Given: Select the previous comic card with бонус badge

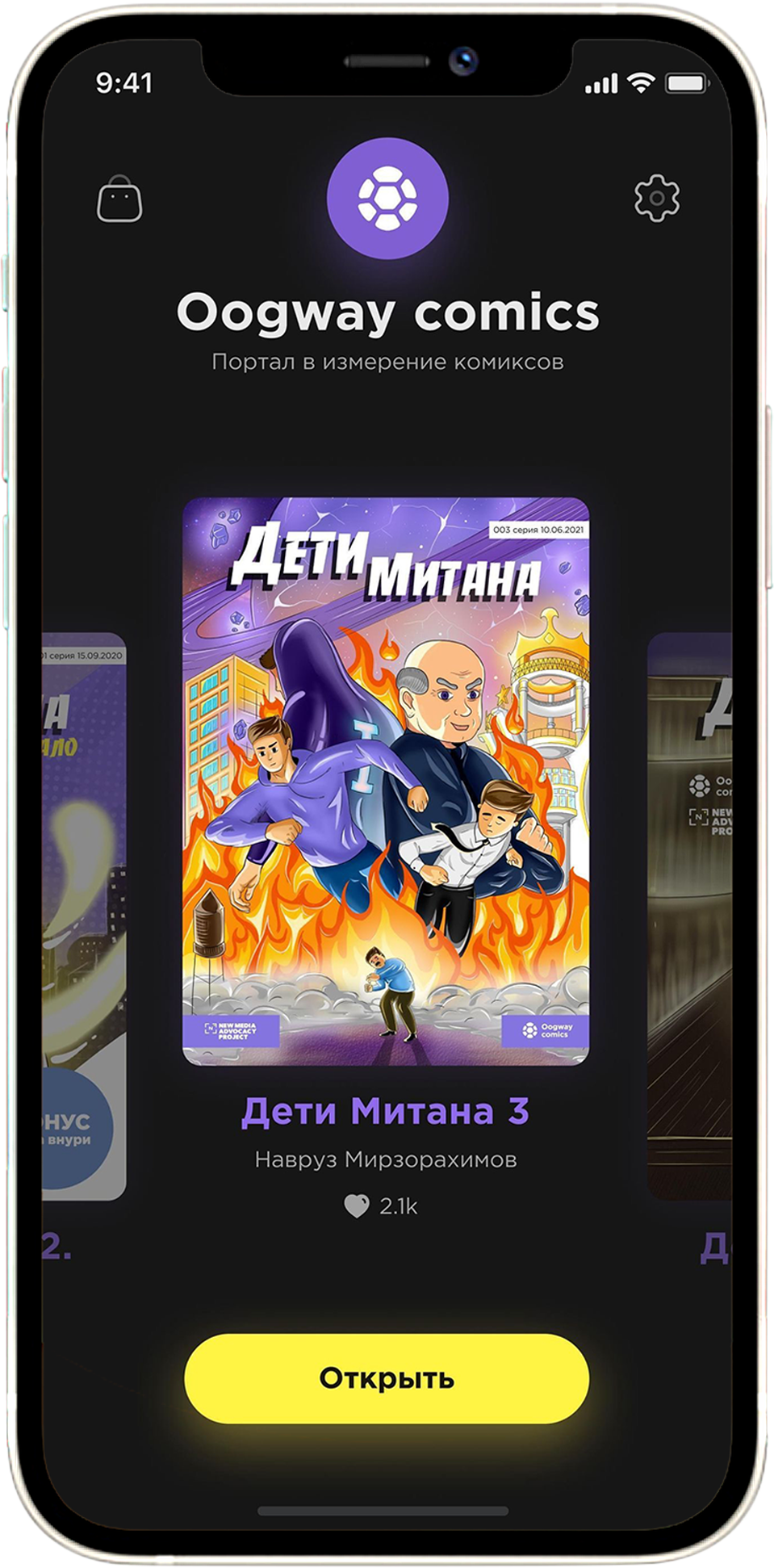Looking at the screenshot, I should [85, 916].
